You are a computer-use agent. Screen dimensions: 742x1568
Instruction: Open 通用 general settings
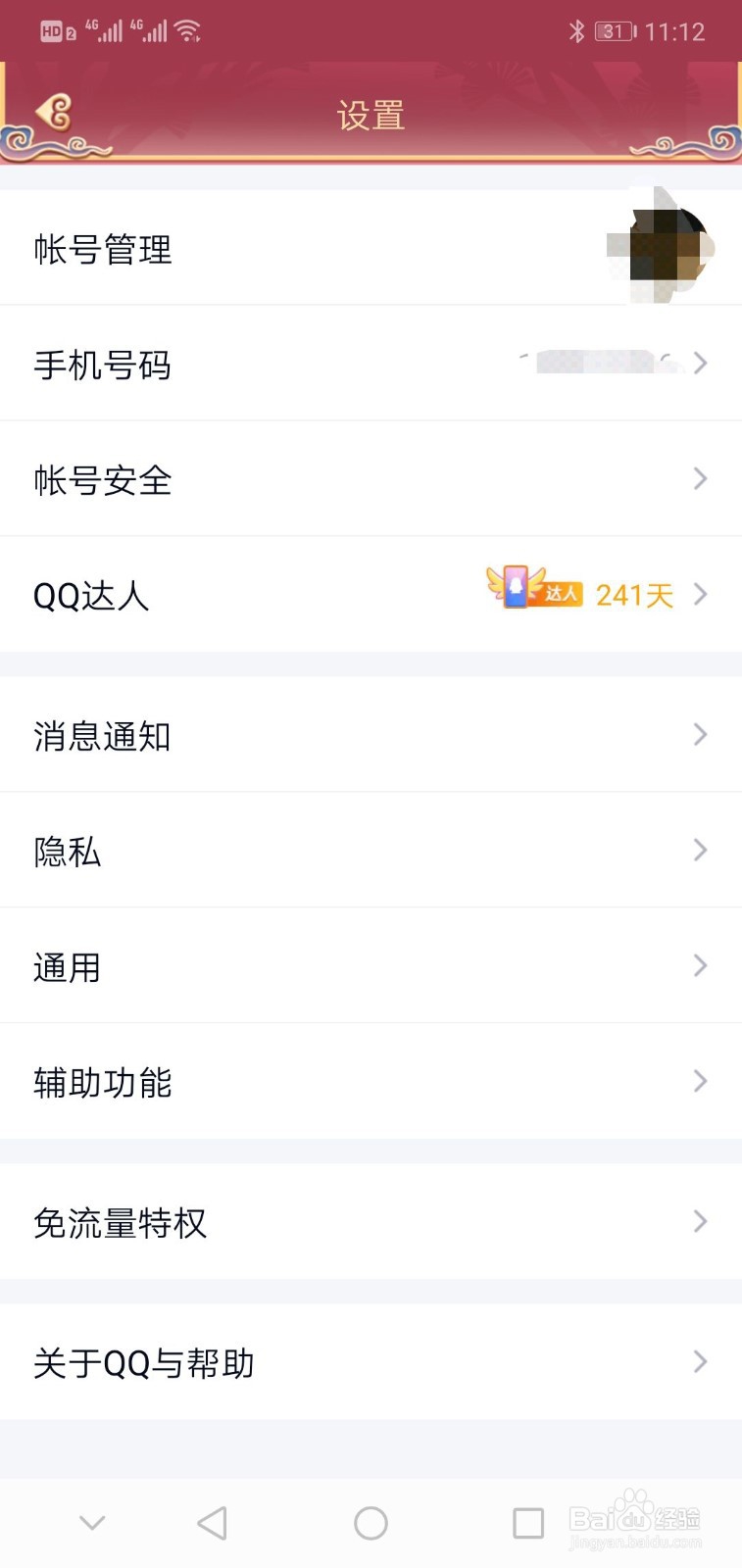click(371, 966)
